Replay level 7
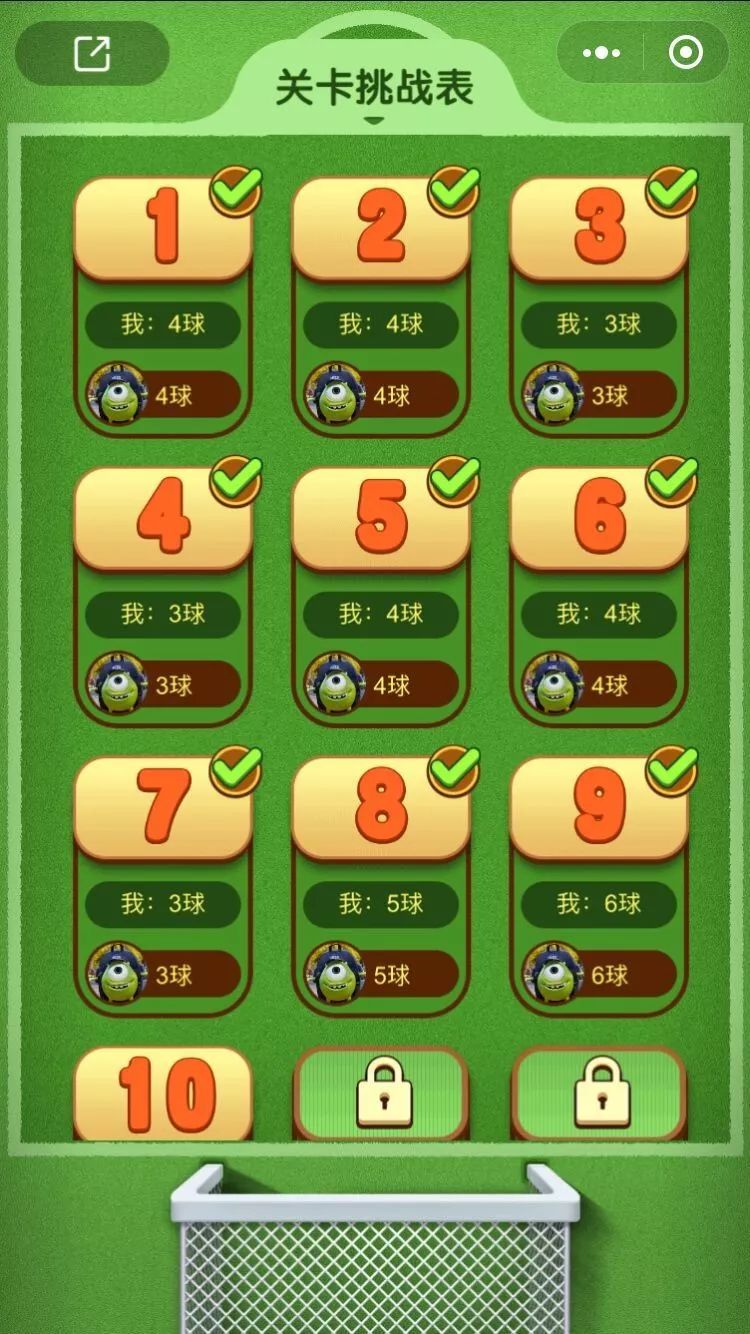Screen dimensions: 750x1334 point(163,807)
